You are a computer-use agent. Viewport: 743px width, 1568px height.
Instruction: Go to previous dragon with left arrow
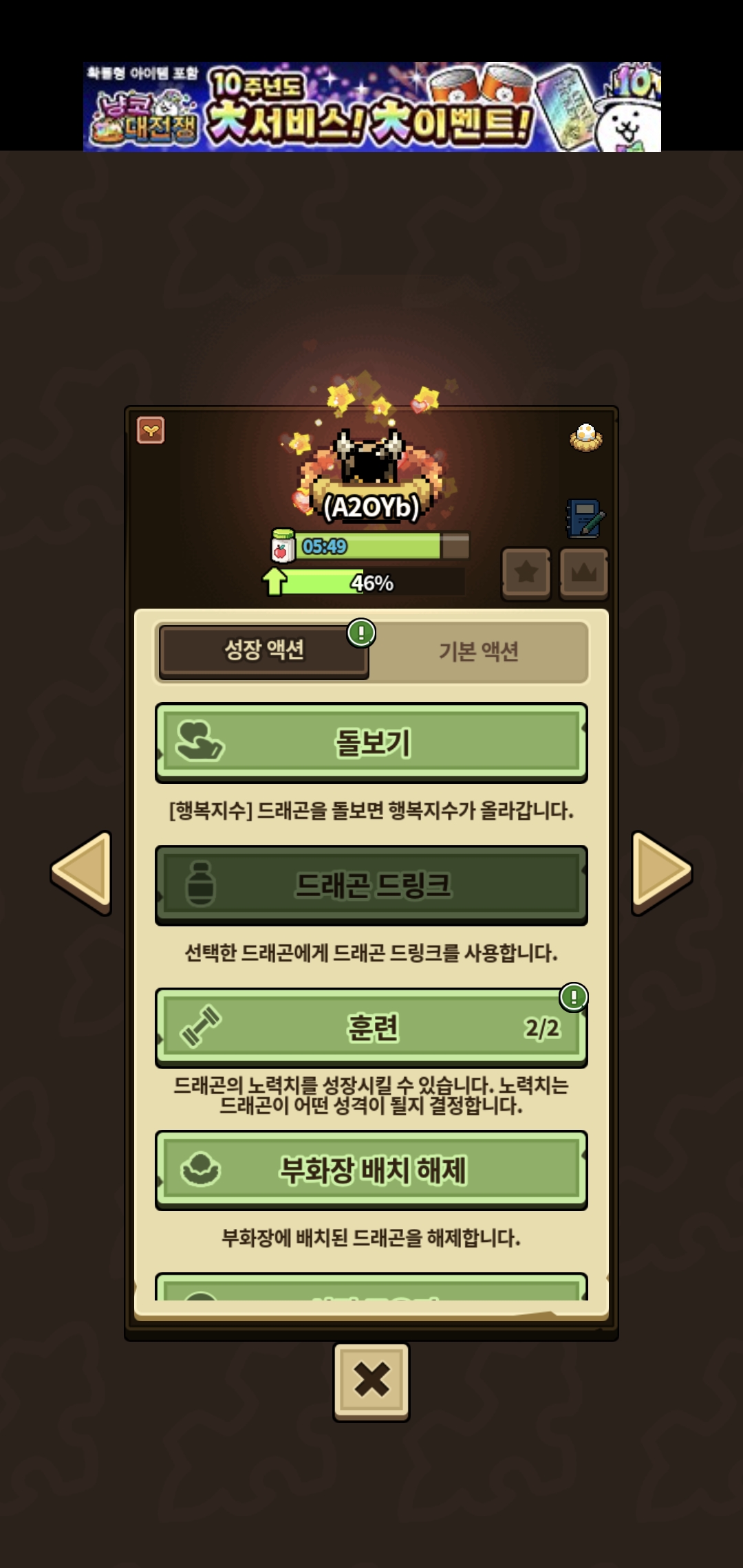coord(83,872)
